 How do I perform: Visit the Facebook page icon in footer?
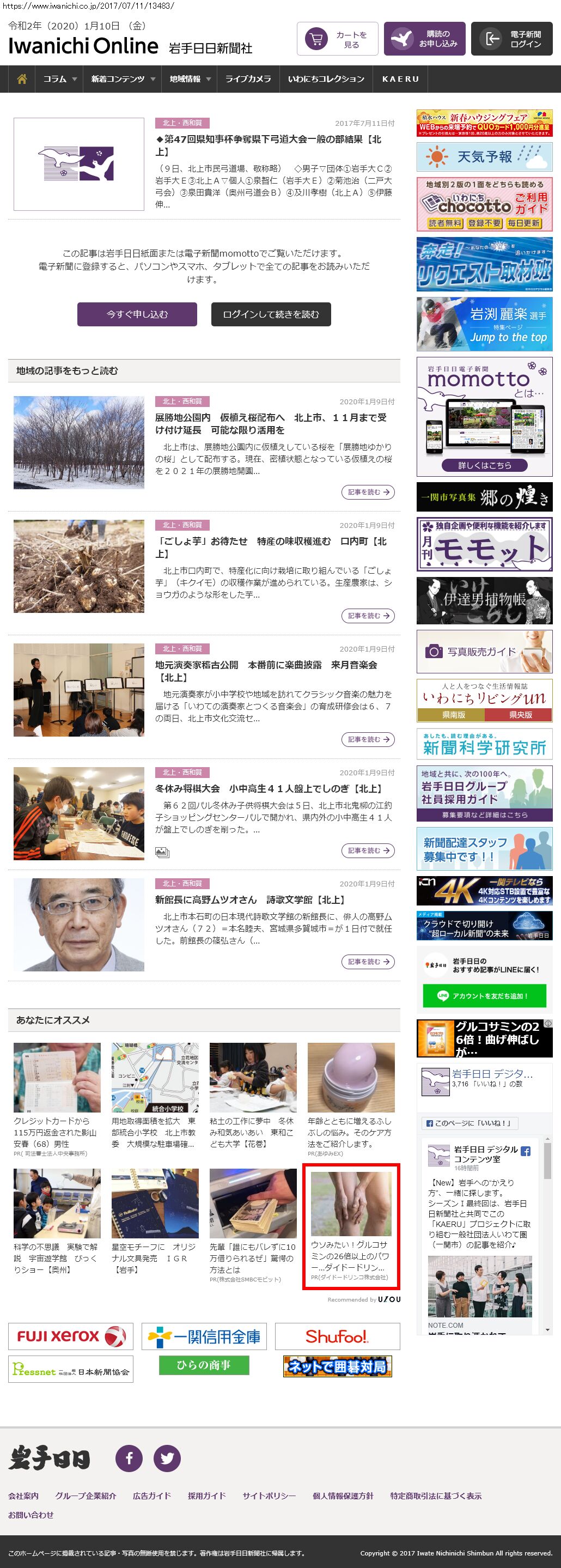129,1458
